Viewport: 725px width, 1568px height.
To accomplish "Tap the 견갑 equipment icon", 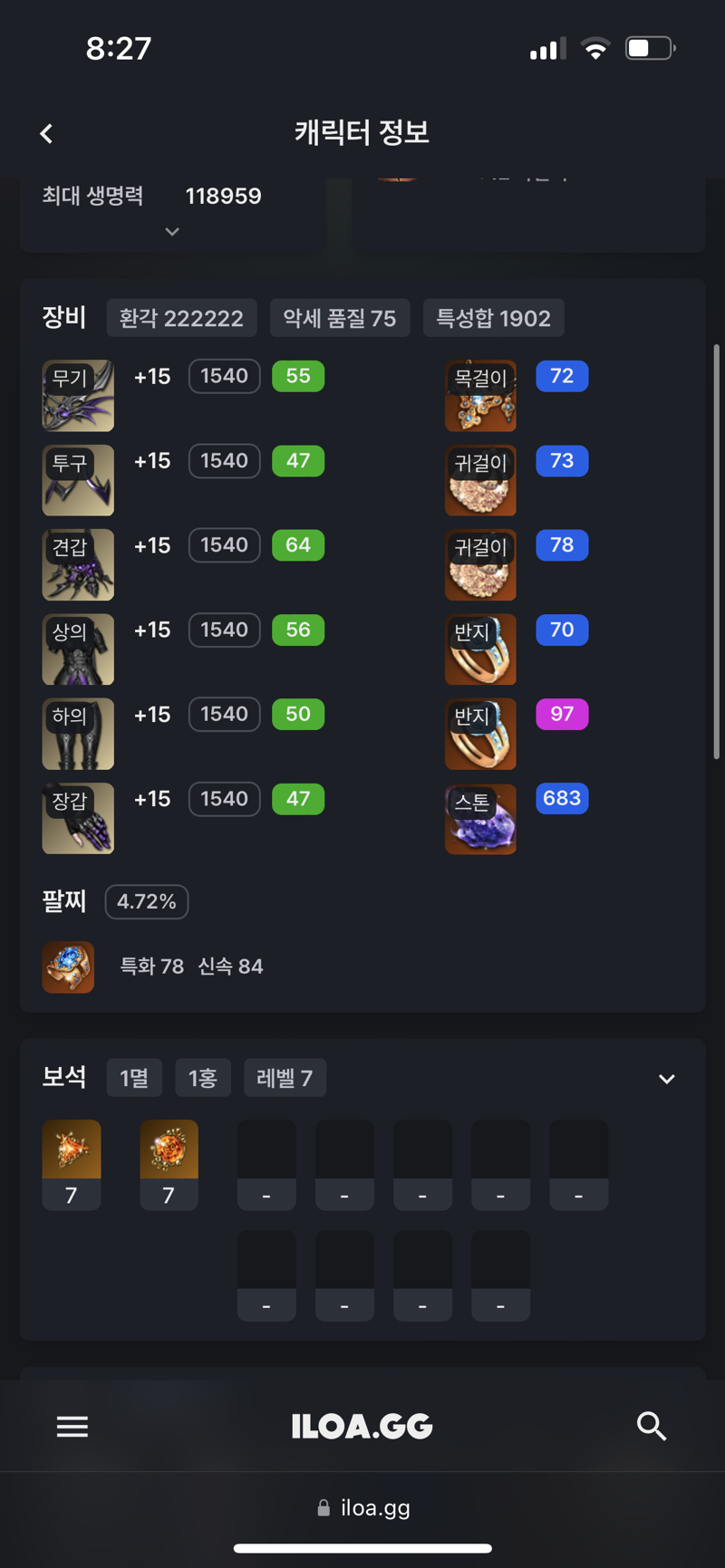I will tap(78, 564).
